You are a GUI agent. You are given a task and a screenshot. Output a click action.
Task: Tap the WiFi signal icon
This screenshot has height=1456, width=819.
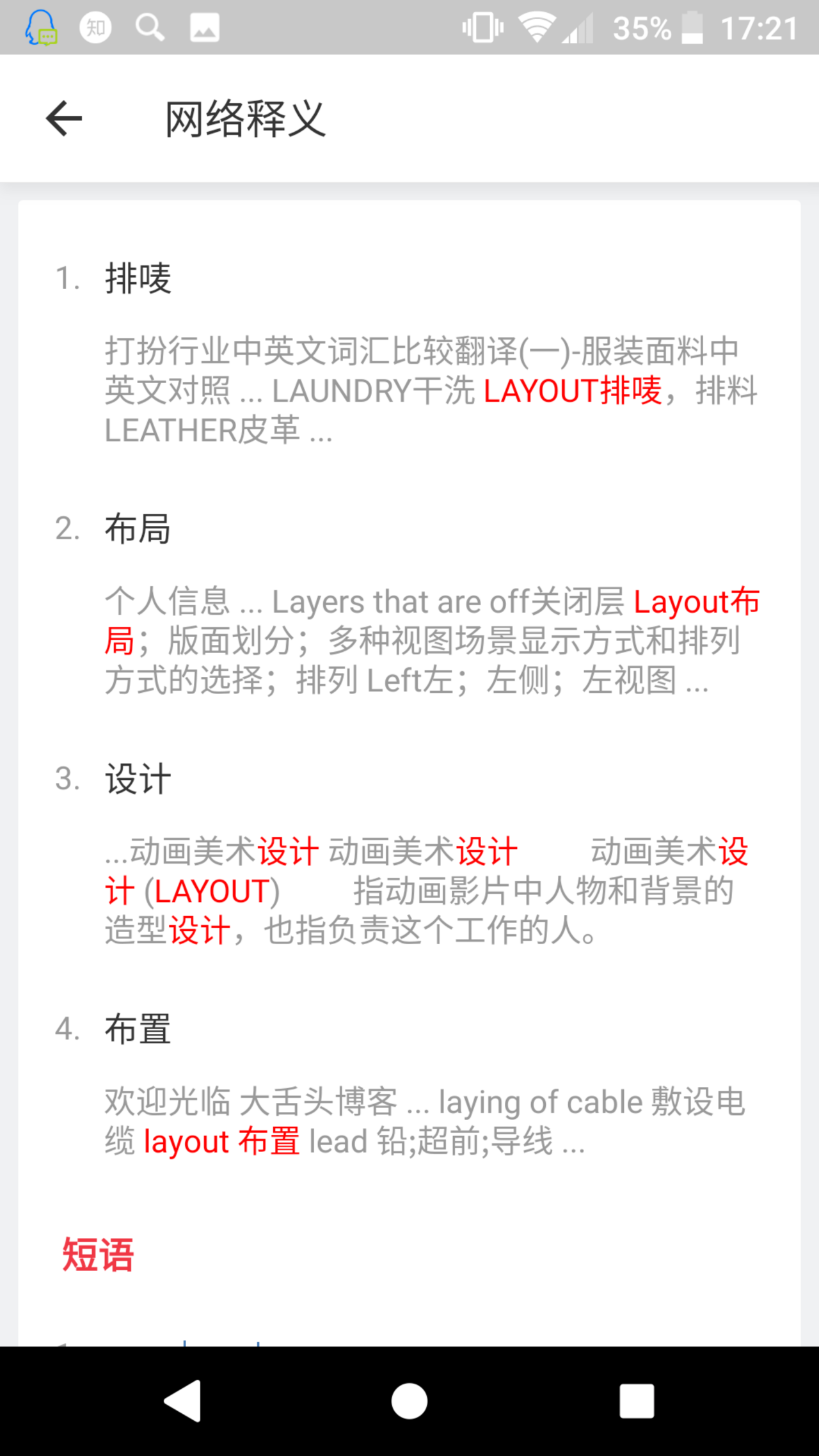point(536,27)
